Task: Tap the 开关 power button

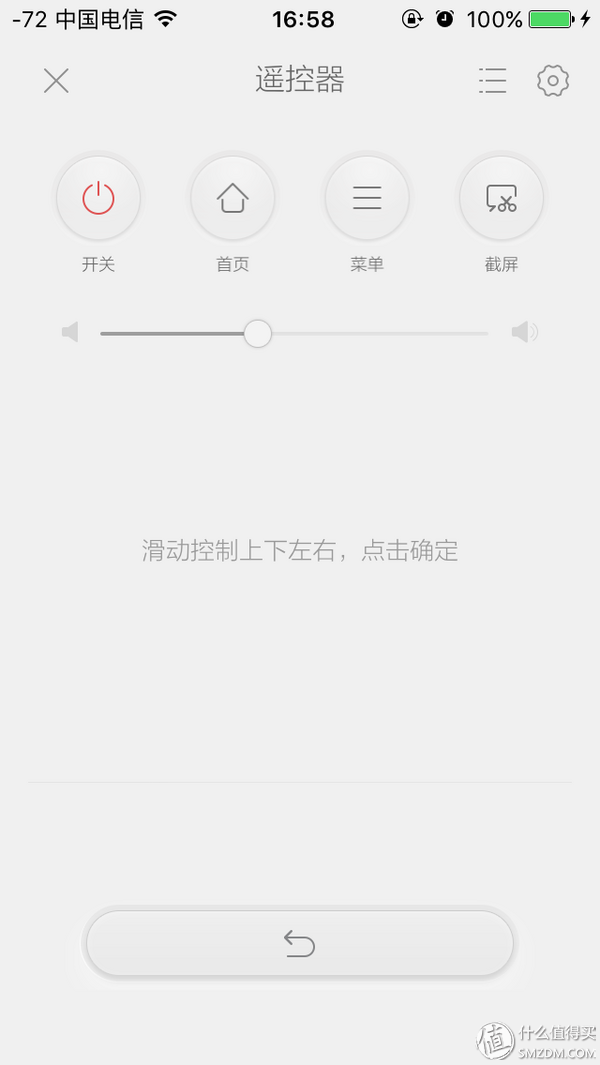Action: pyautogui.click(x=98, y=198)
